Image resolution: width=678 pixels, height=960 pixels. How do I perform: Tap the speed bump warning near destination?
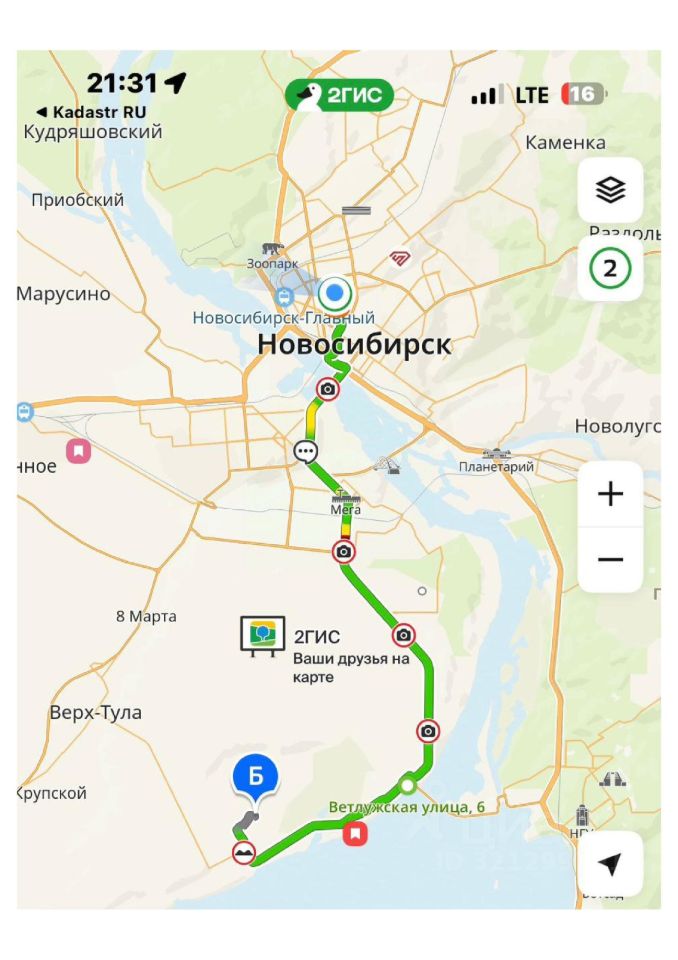[x=243, y=853]
